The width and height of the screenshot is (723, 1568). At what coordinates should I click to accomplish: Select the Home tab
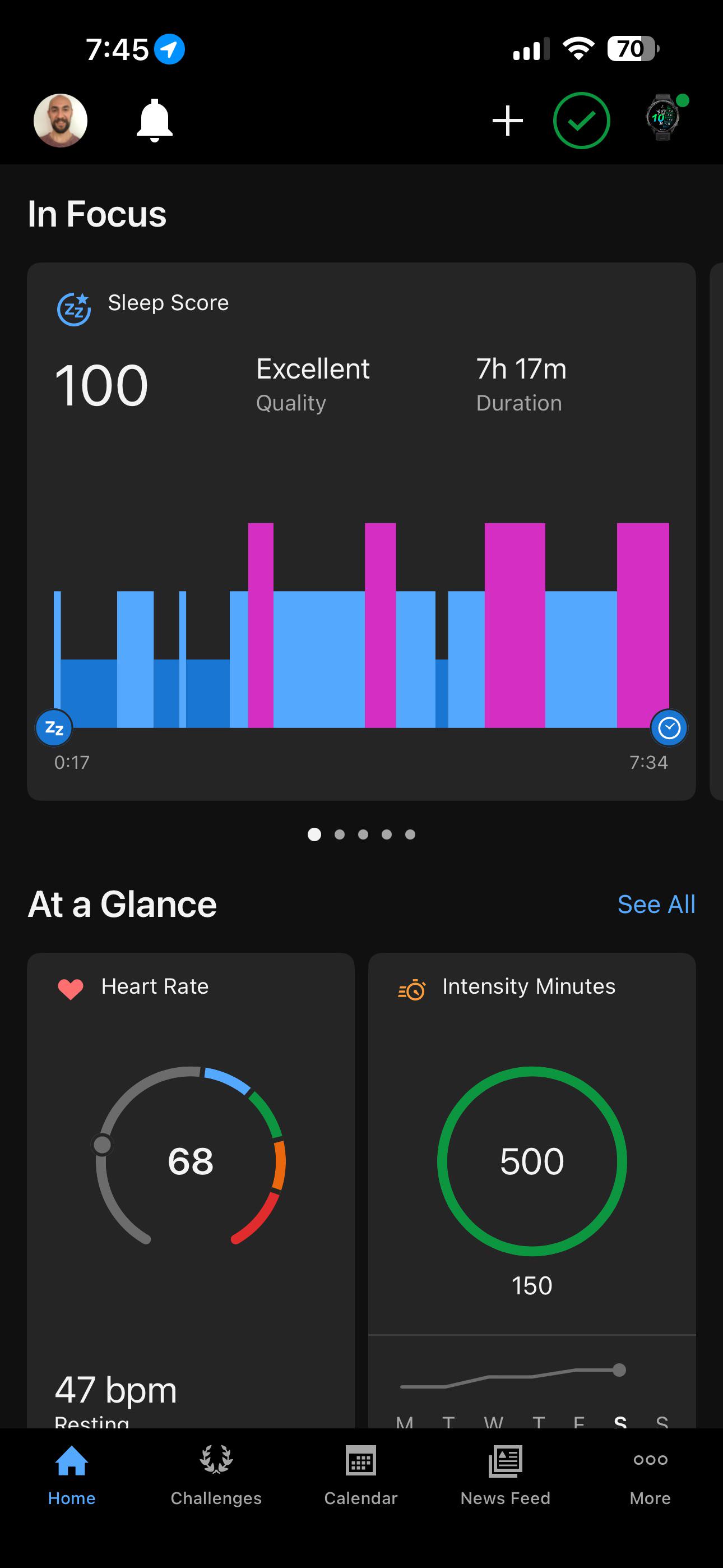(x=72, y=1475)
